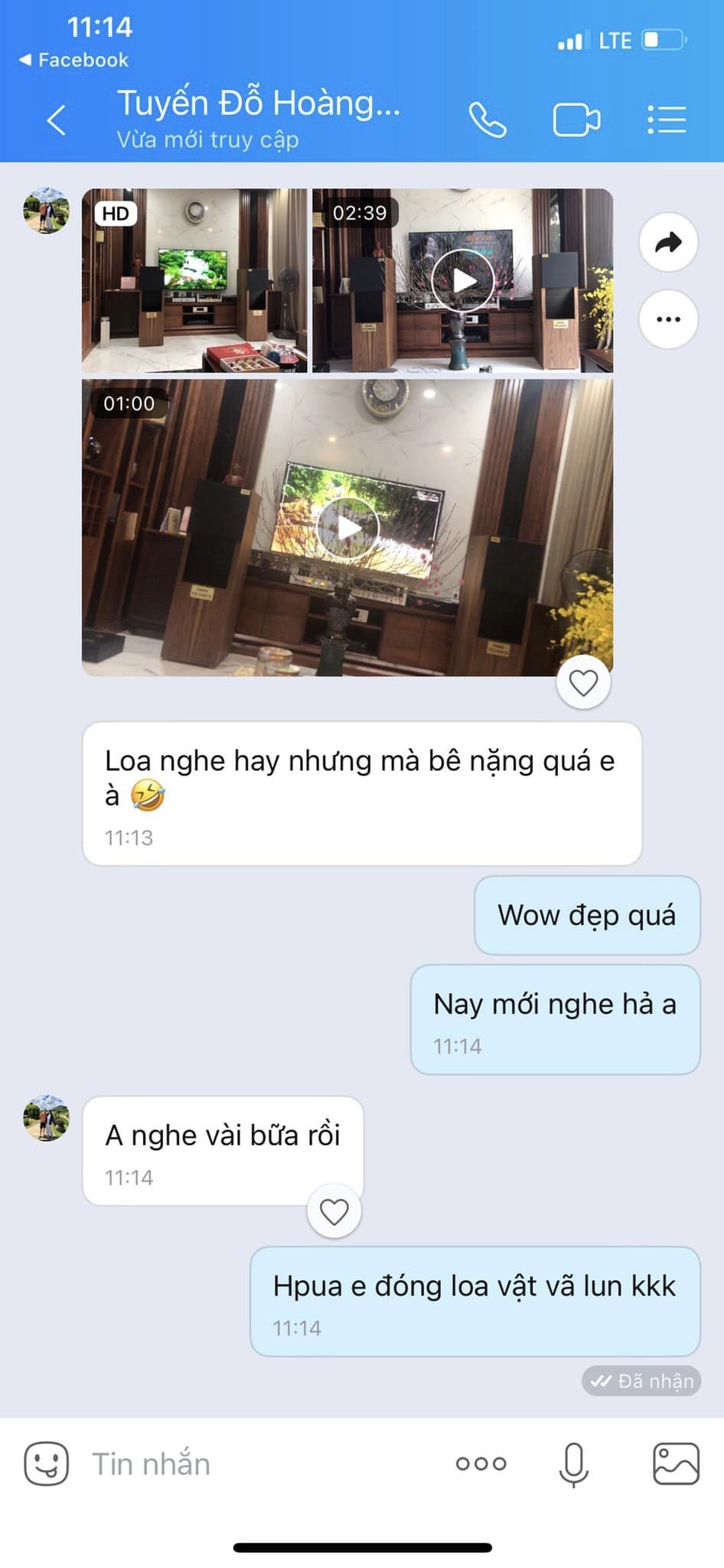Open the sticker picker
This screenshot has width=724, height=1568.
[x=46, y=1463]
